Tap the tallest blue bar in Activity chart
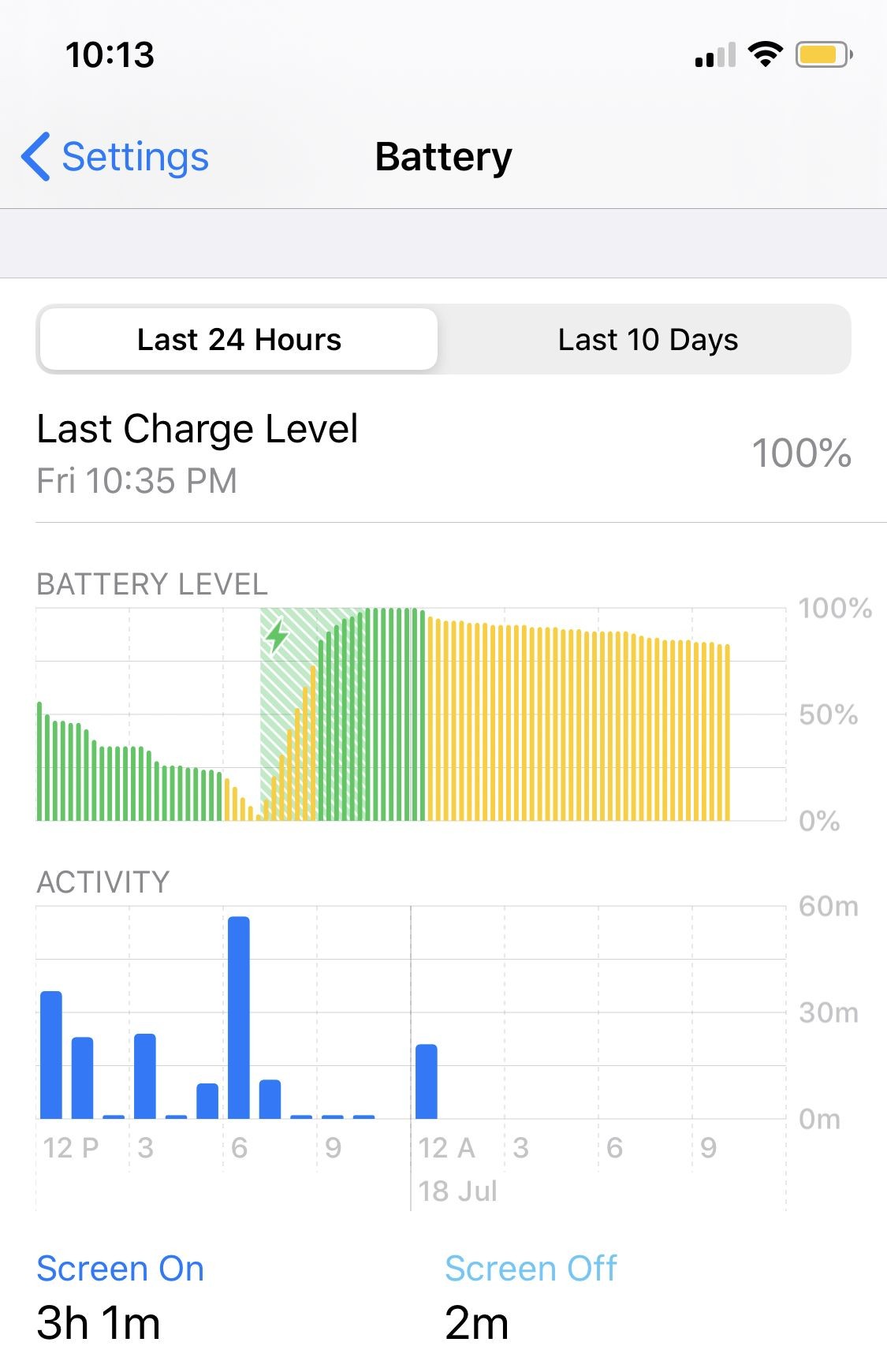 pyautogui.click(x=239, y=1017)
